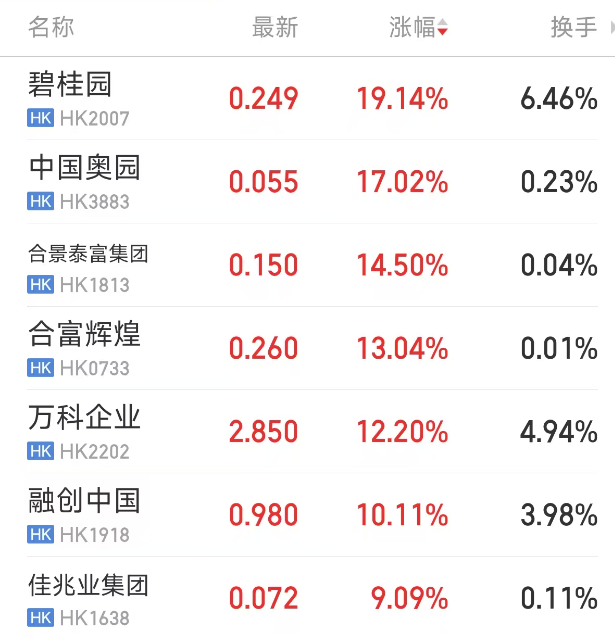
Task: Open the 中国奥园 HK3883 stock row
Action: [x=307, y=181]
